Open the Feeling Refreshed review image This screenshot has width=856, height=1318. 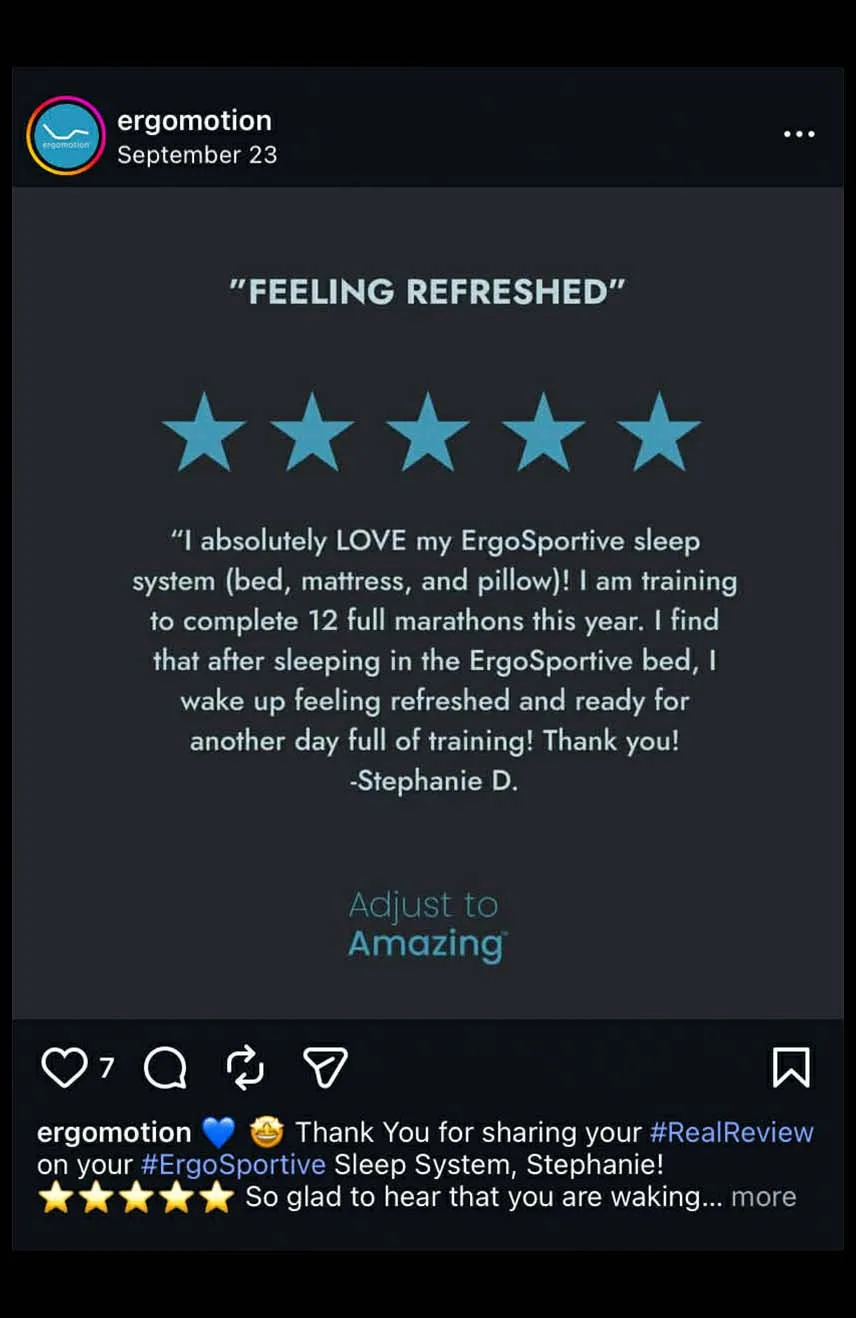[428, 603]
